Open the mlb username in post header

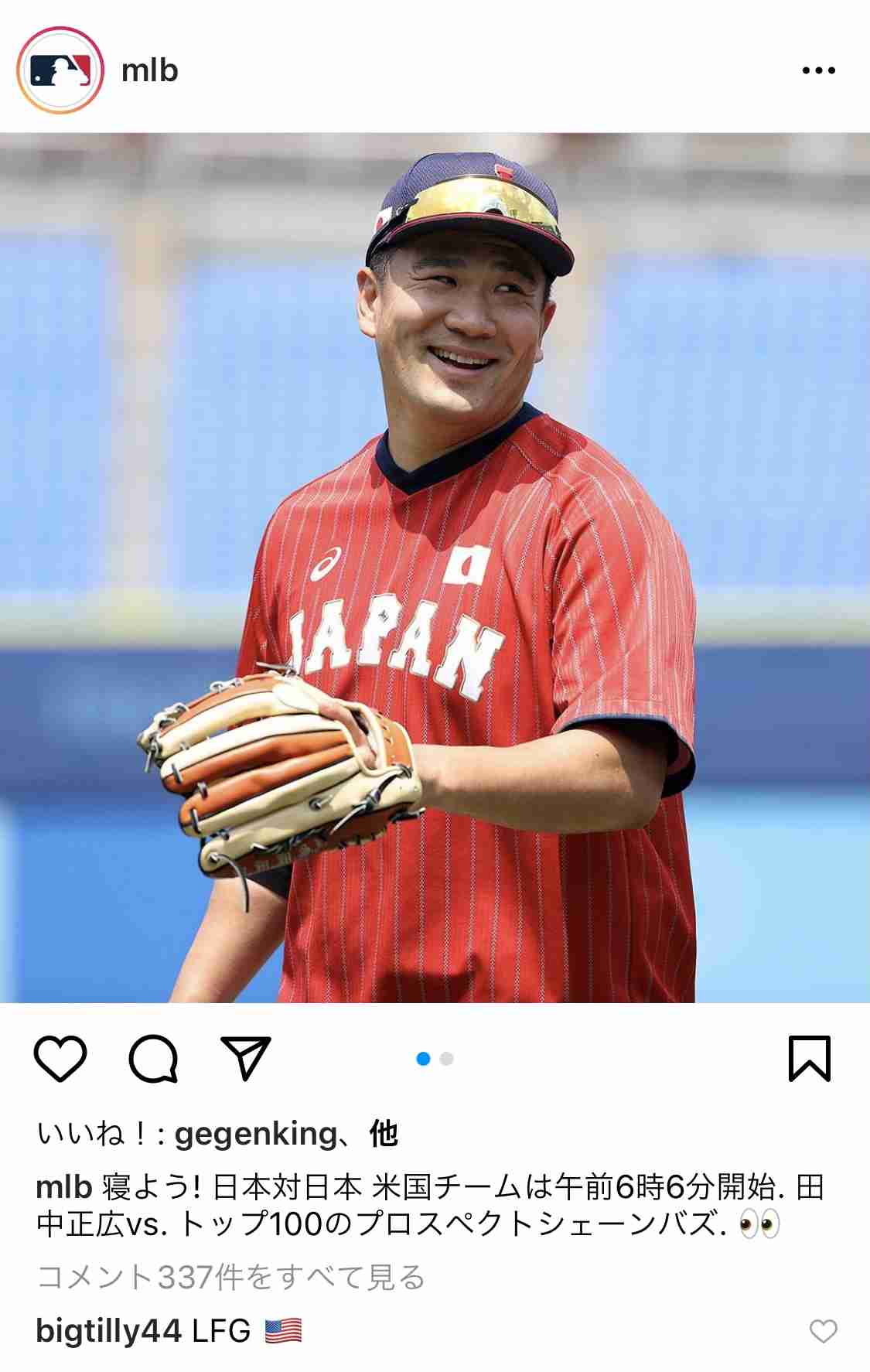[150, 70]
